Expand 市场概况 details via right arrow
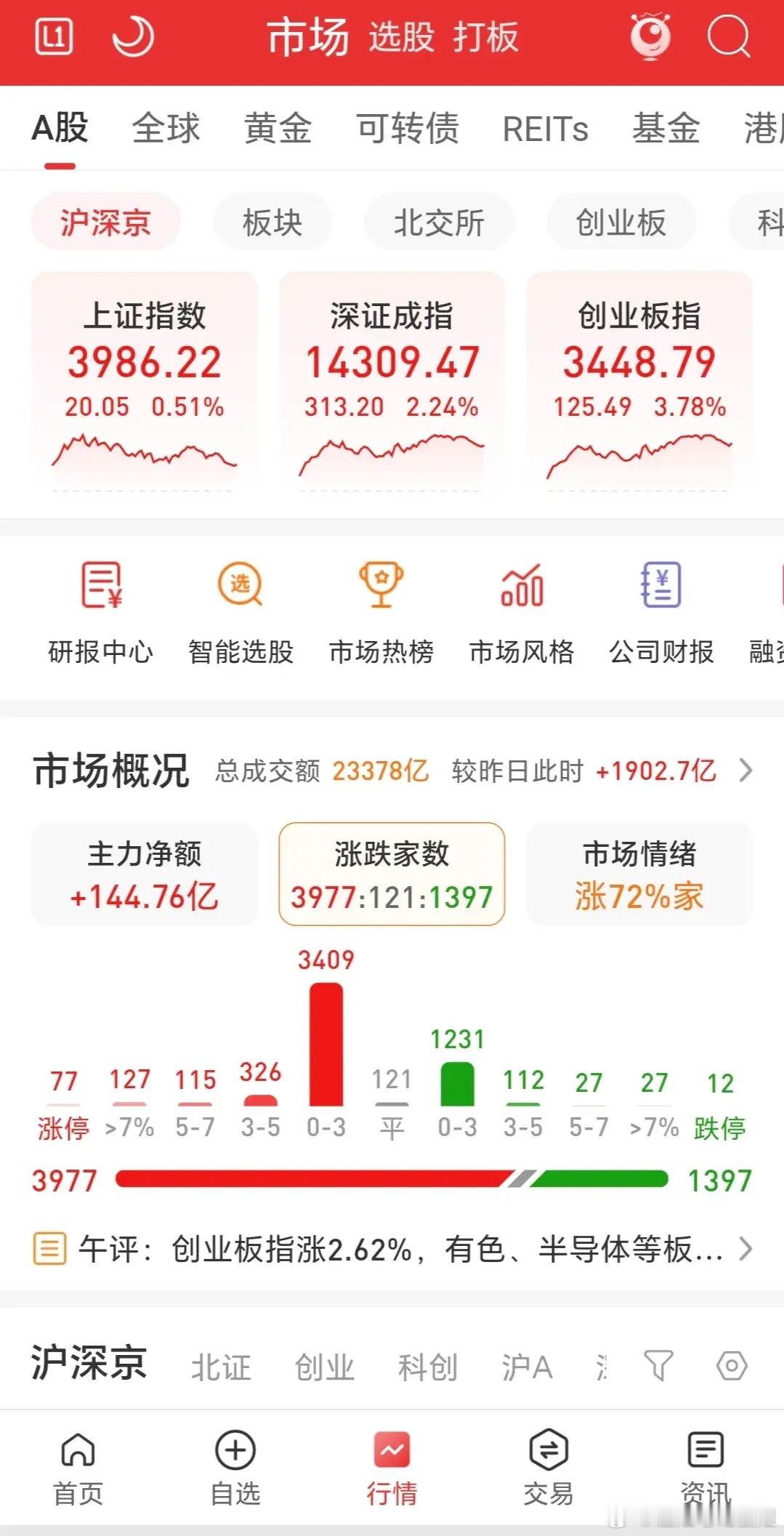The image size is (784, 1536). pos(745,772)
